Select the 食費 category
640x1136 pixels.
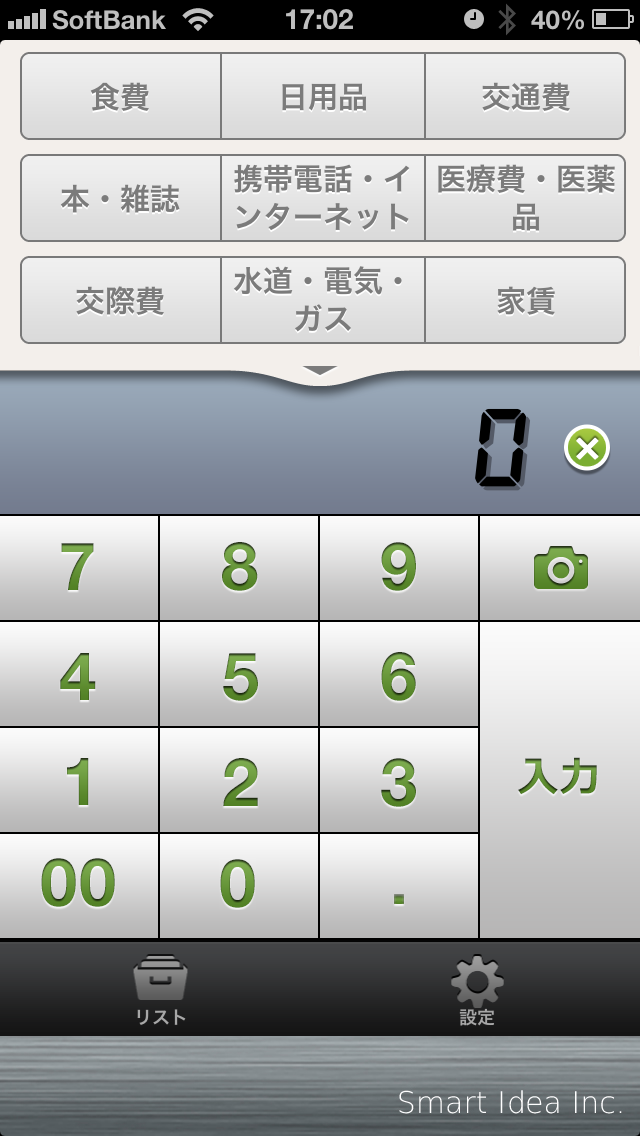pyautogui.click(x=121, y=96)
